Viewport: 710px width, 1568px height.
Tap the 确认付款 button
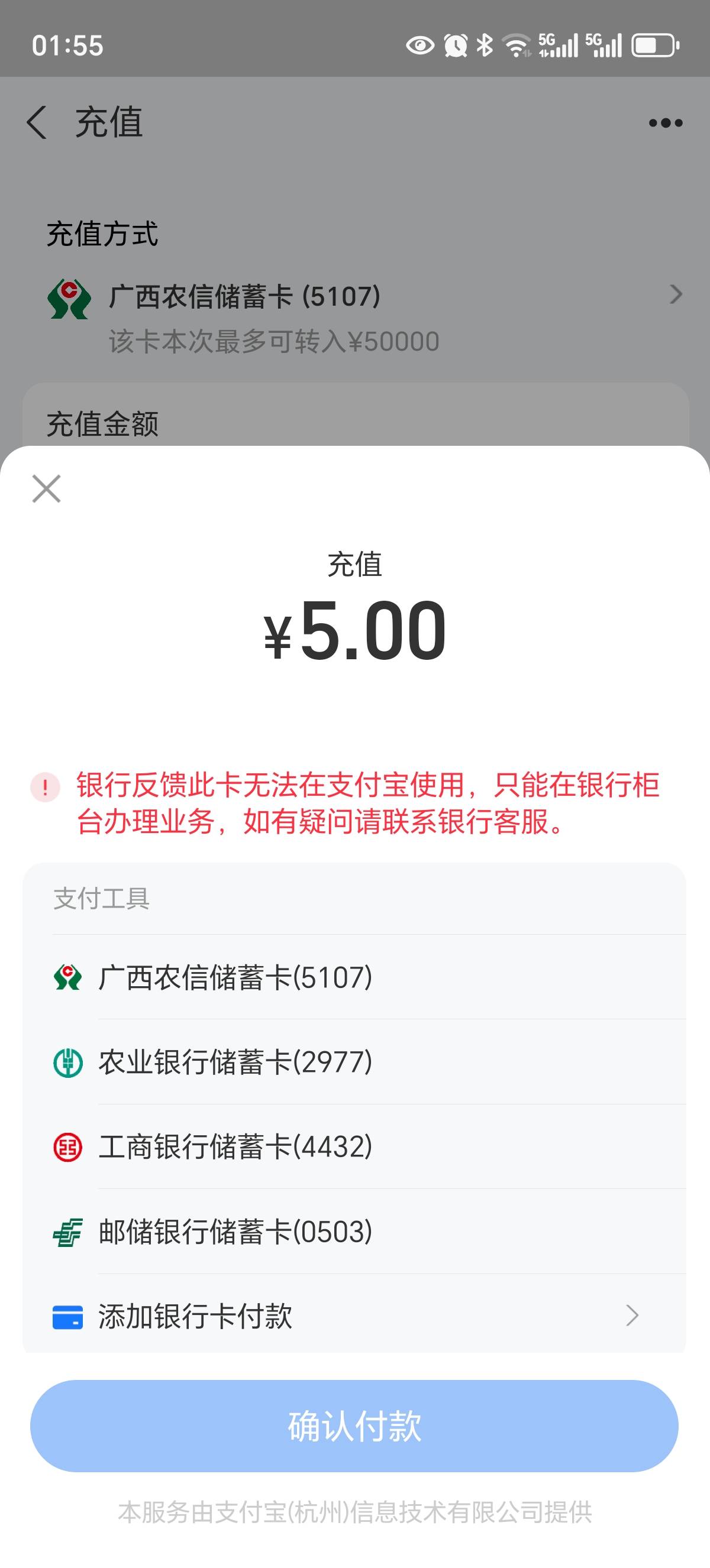354,1426
